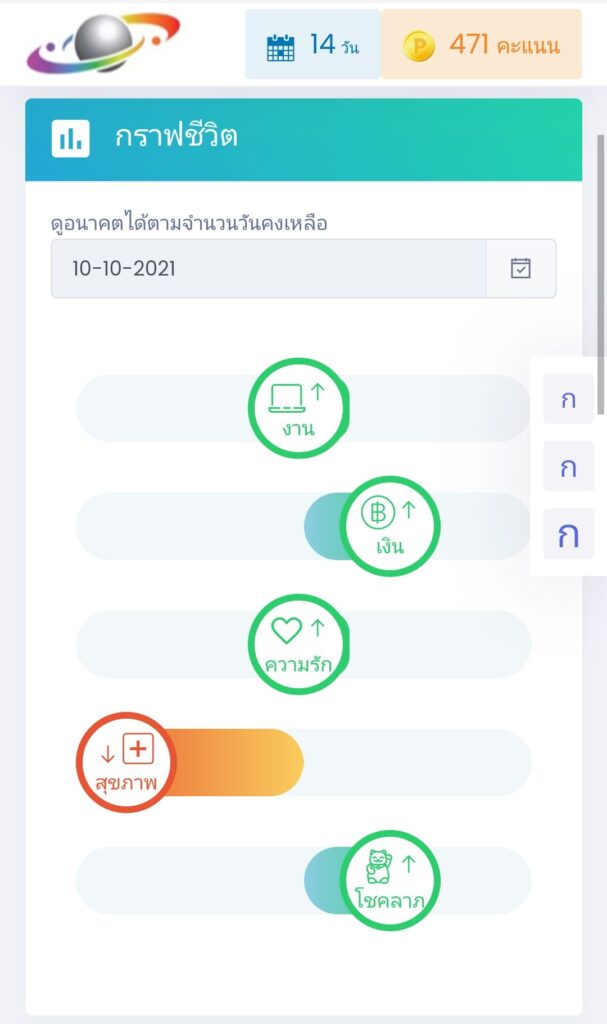Select the งาน work indicator
This screenshot has height=1024, width=607.
[298, 408]
